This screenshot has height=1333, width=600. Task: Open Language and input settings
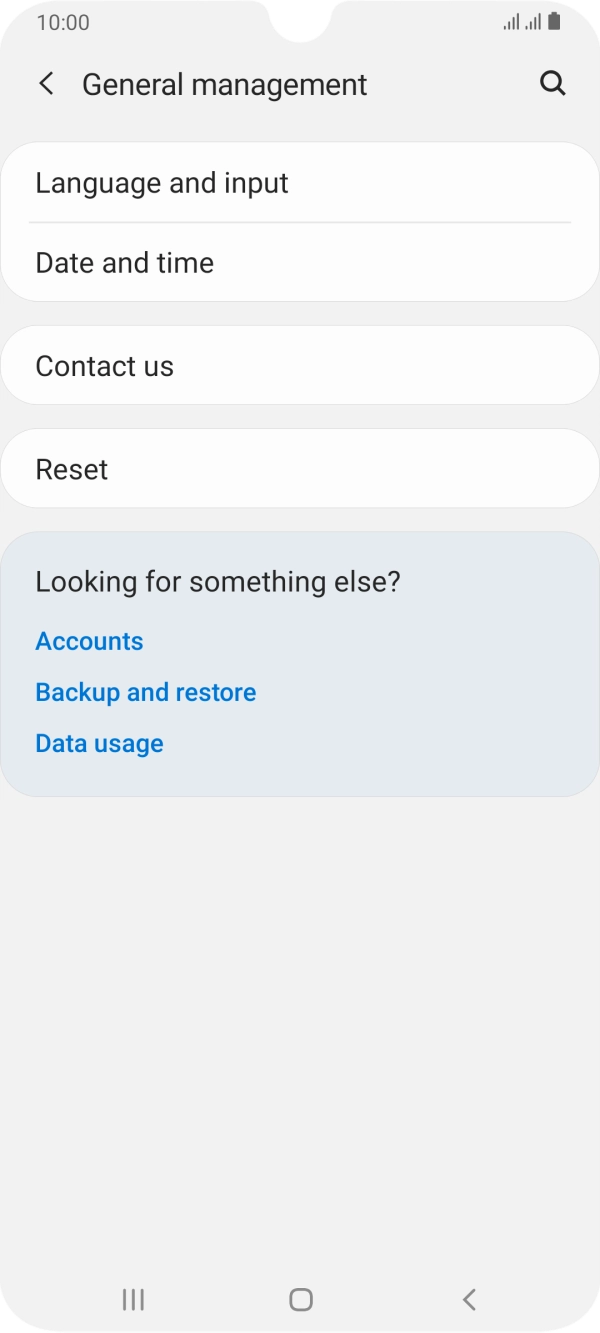click(x=300, y=183)
